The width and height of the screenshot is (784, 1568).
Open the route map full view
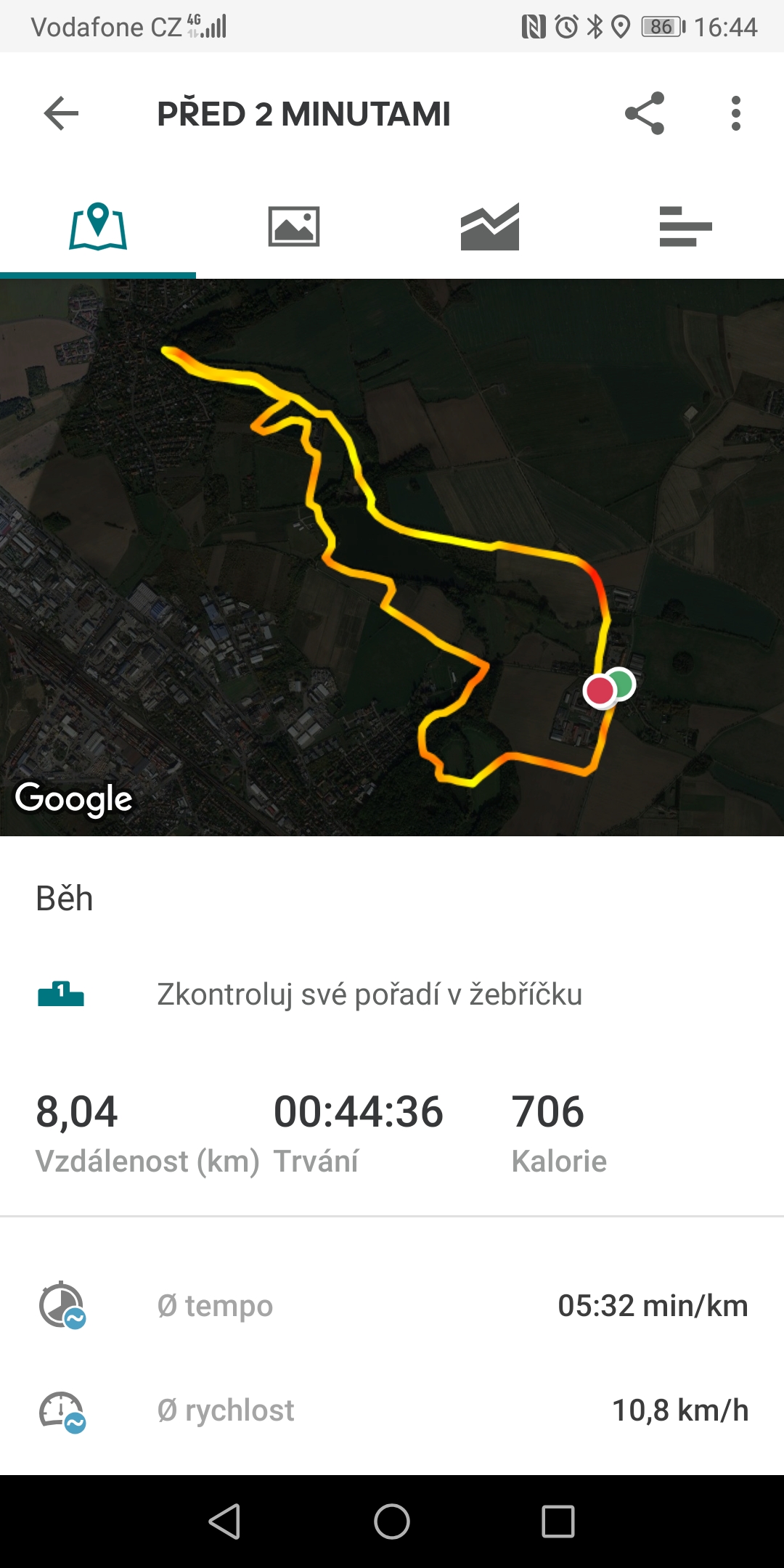(x=392, y=558)
